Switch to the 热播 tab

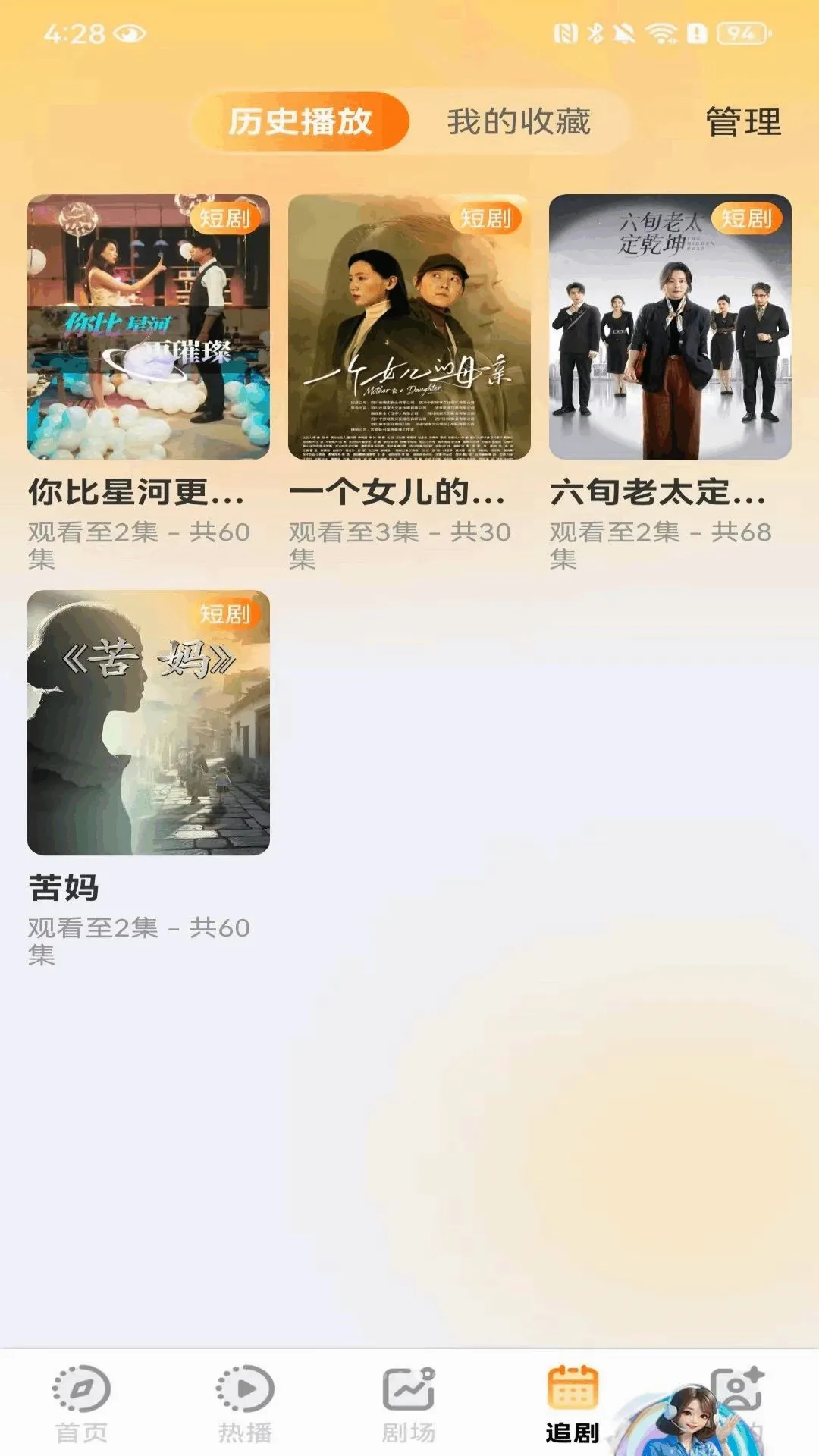245,1404
